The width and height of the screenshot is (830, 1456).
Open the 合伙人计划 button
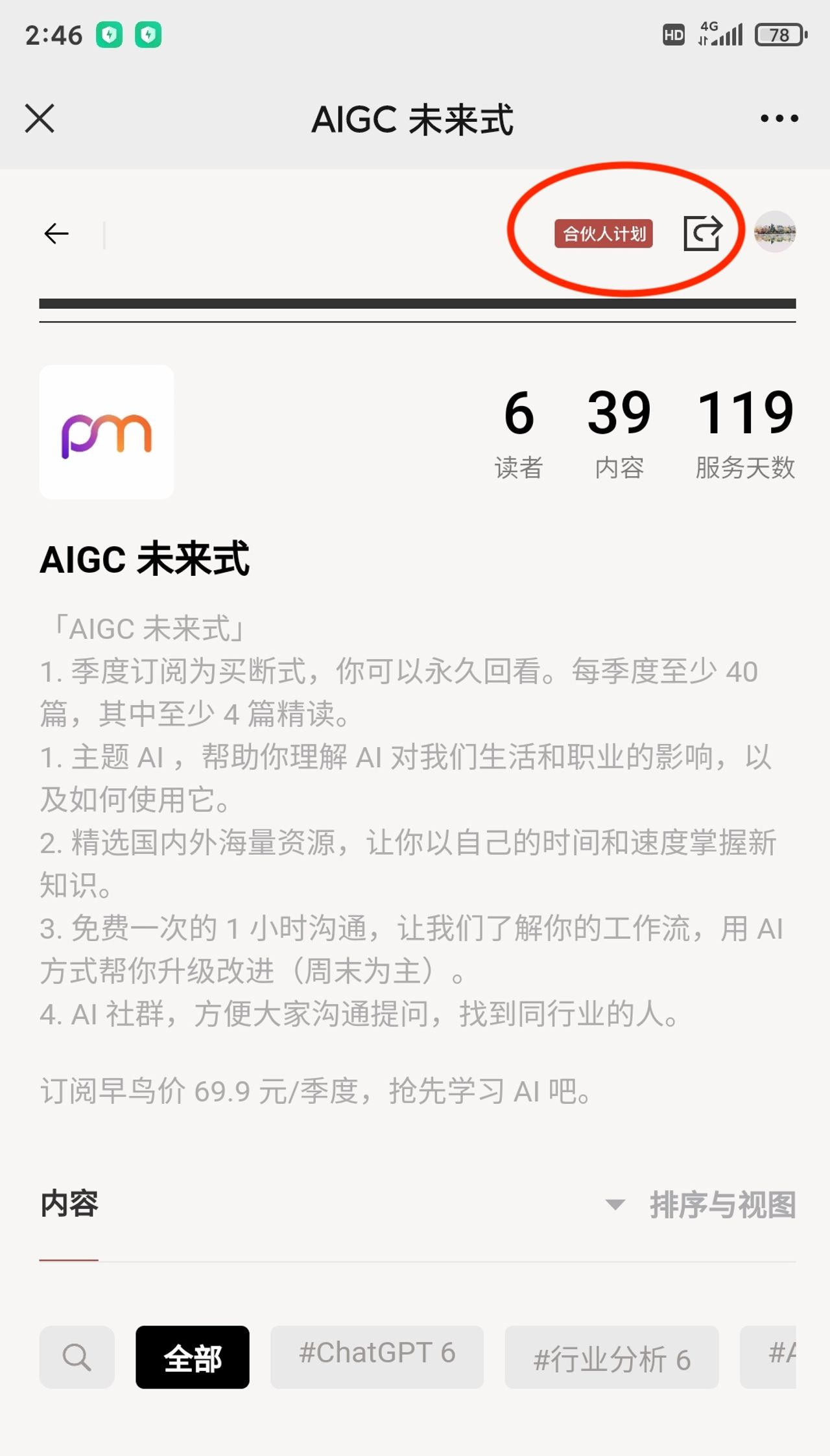pos(603,233)
